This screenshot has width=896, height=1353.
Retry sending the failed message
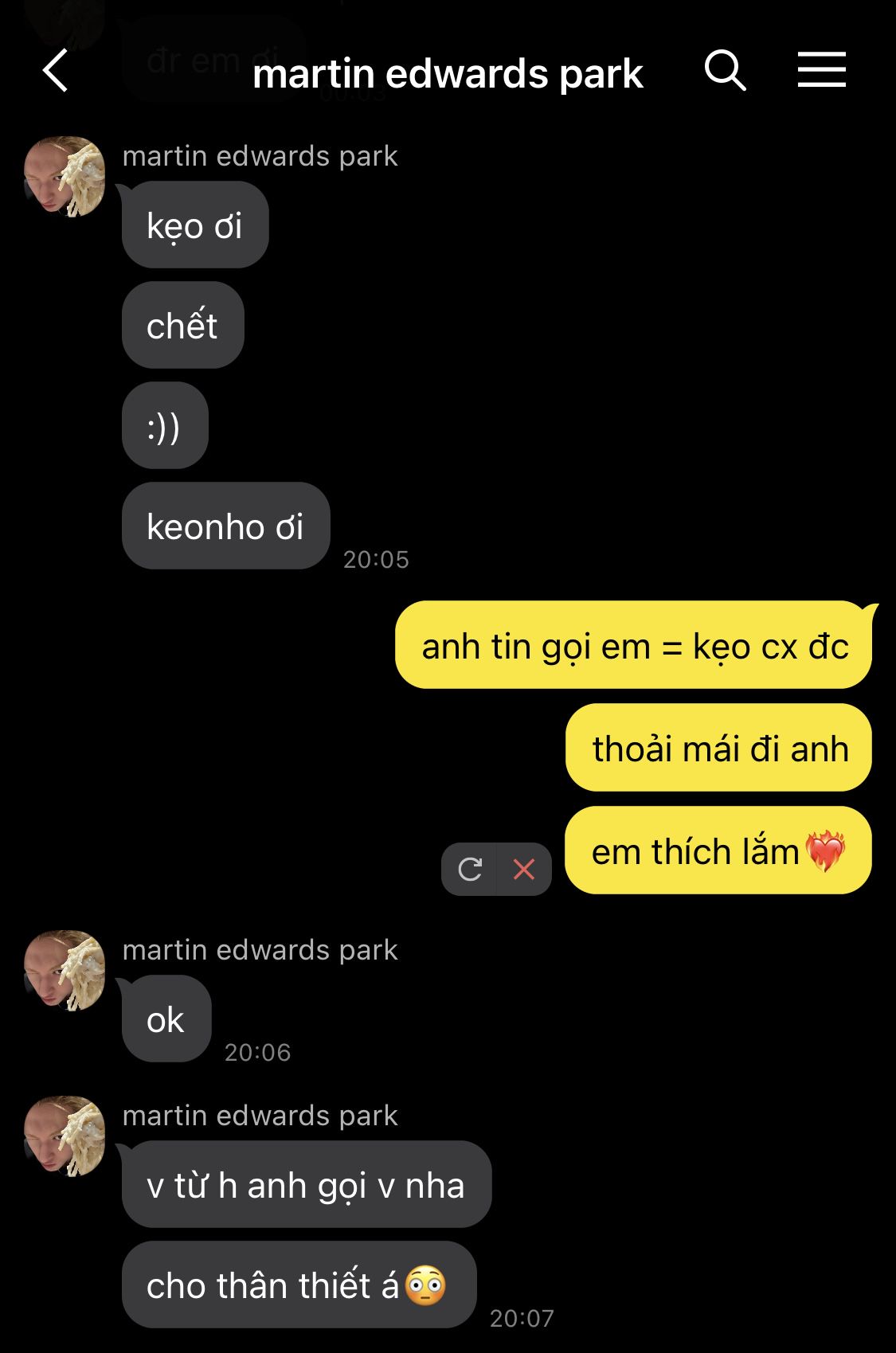pos(470,869)
